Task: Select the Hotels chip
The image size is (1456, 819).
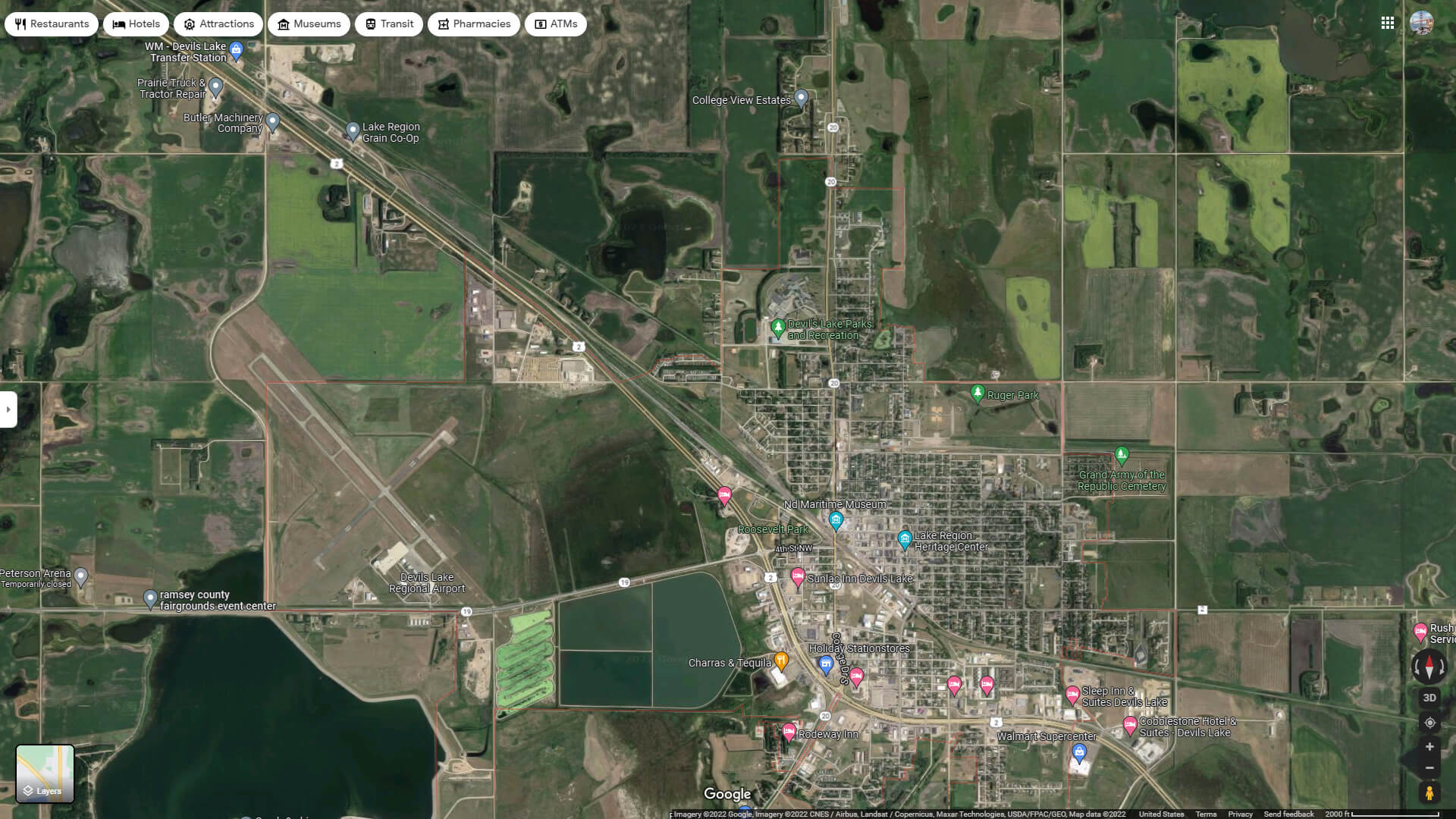Action: pyautogui.click(x=136, y=24)
